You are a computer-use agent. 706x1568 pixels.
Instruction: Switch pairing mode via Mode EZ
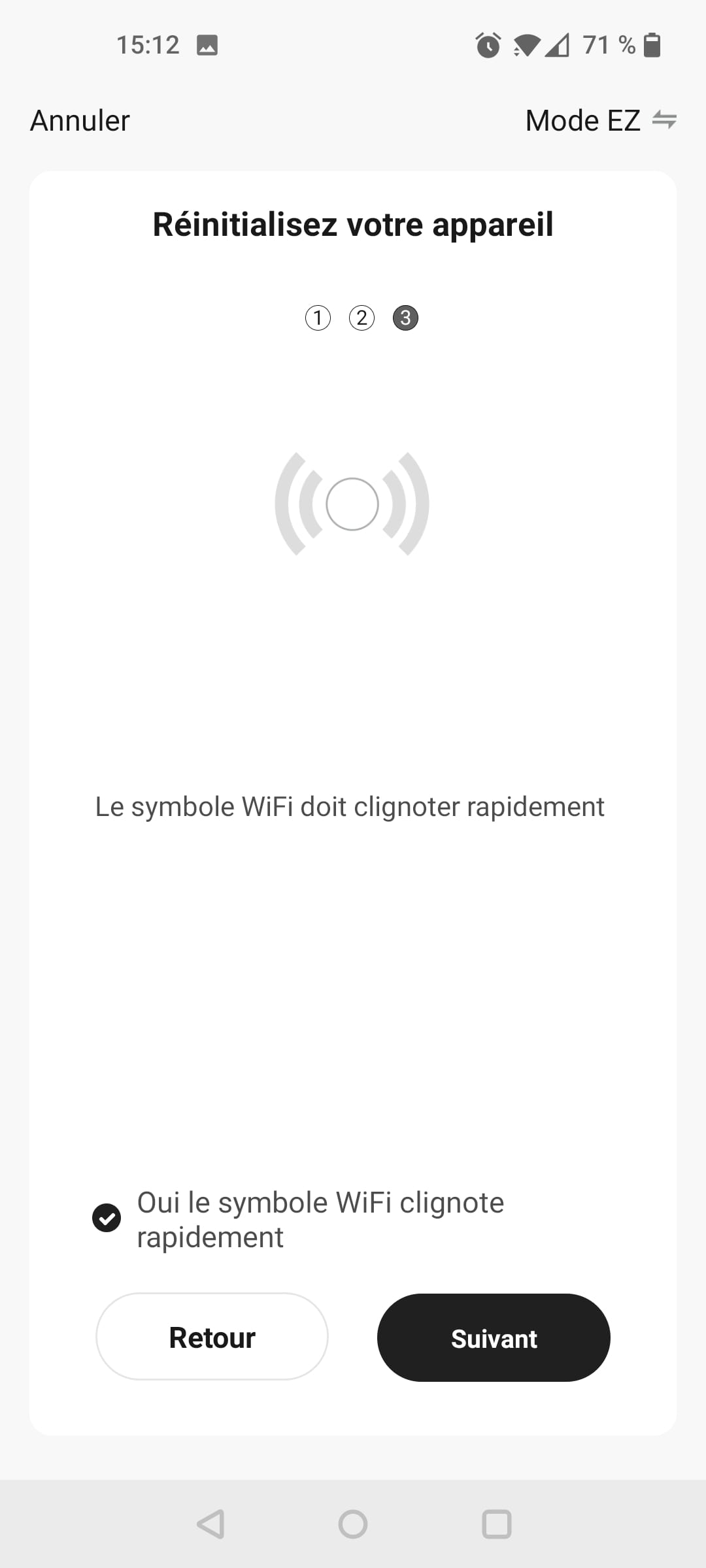click(601, 121)
